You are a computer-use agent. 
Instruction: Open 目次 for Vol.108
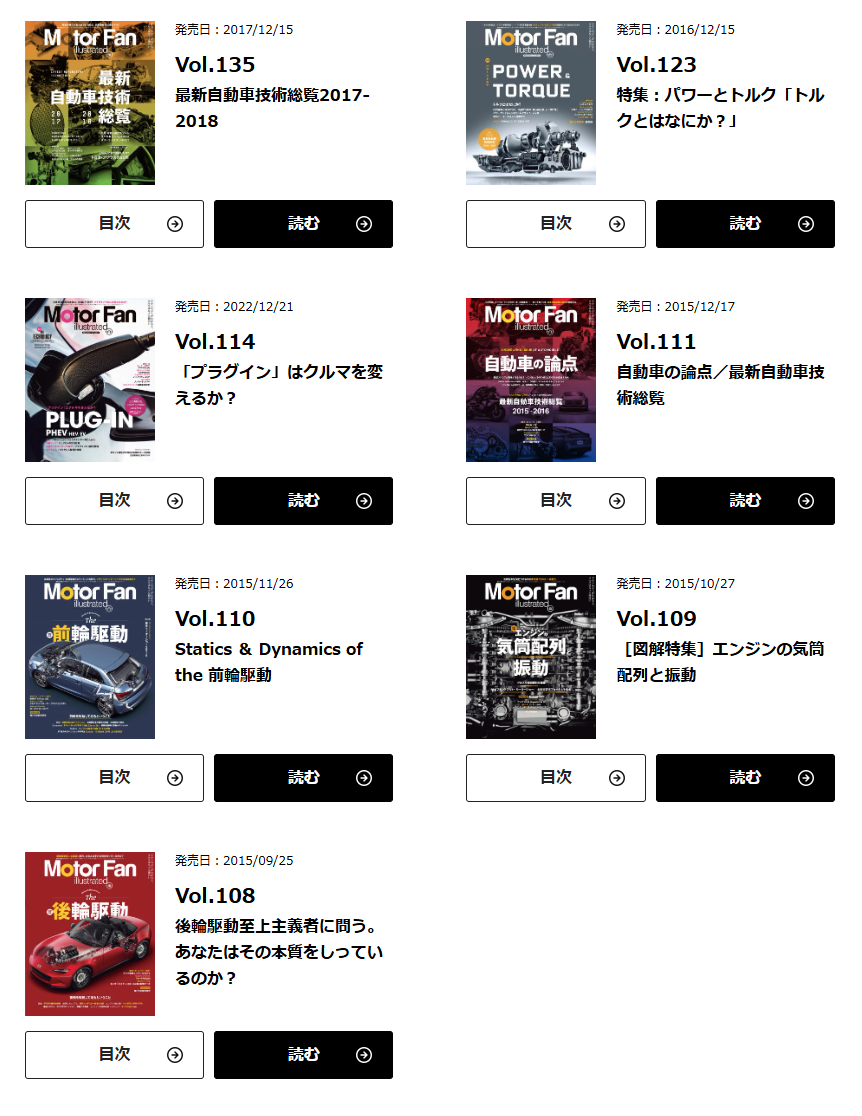point(114,1055)
